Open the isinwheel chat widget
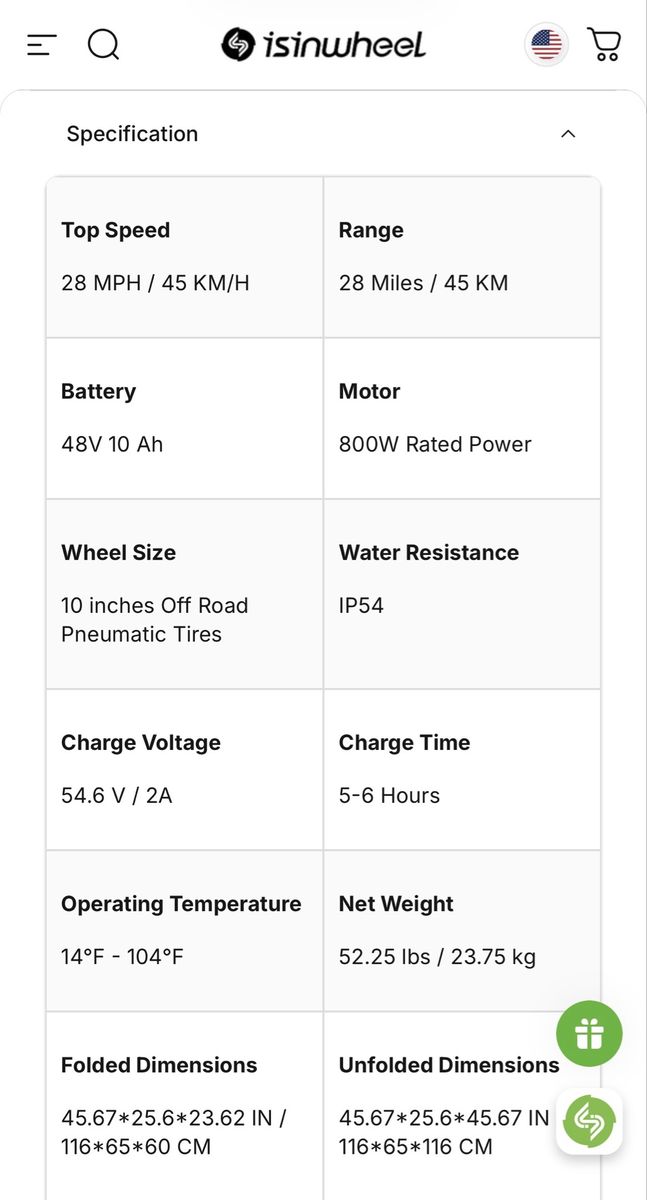 pos(589,1121)
